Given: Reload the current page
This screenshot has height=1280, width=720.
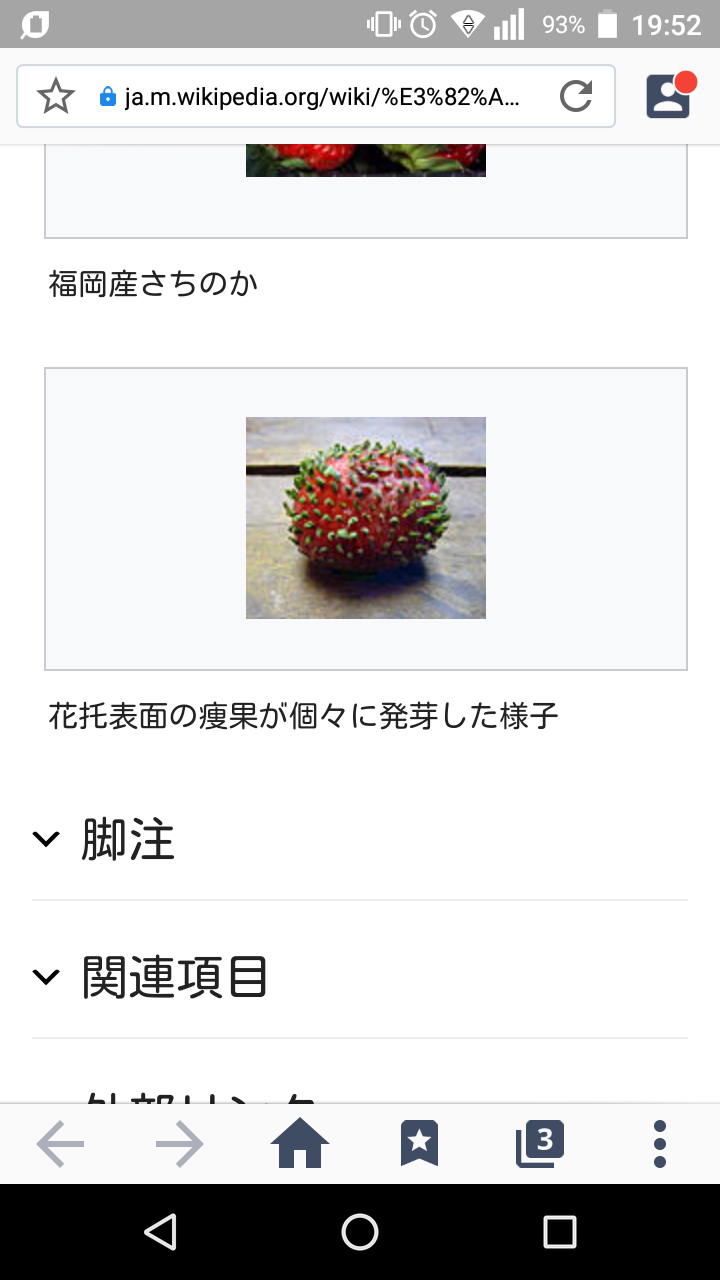Looking at the screenshot, I should [576, 96].
